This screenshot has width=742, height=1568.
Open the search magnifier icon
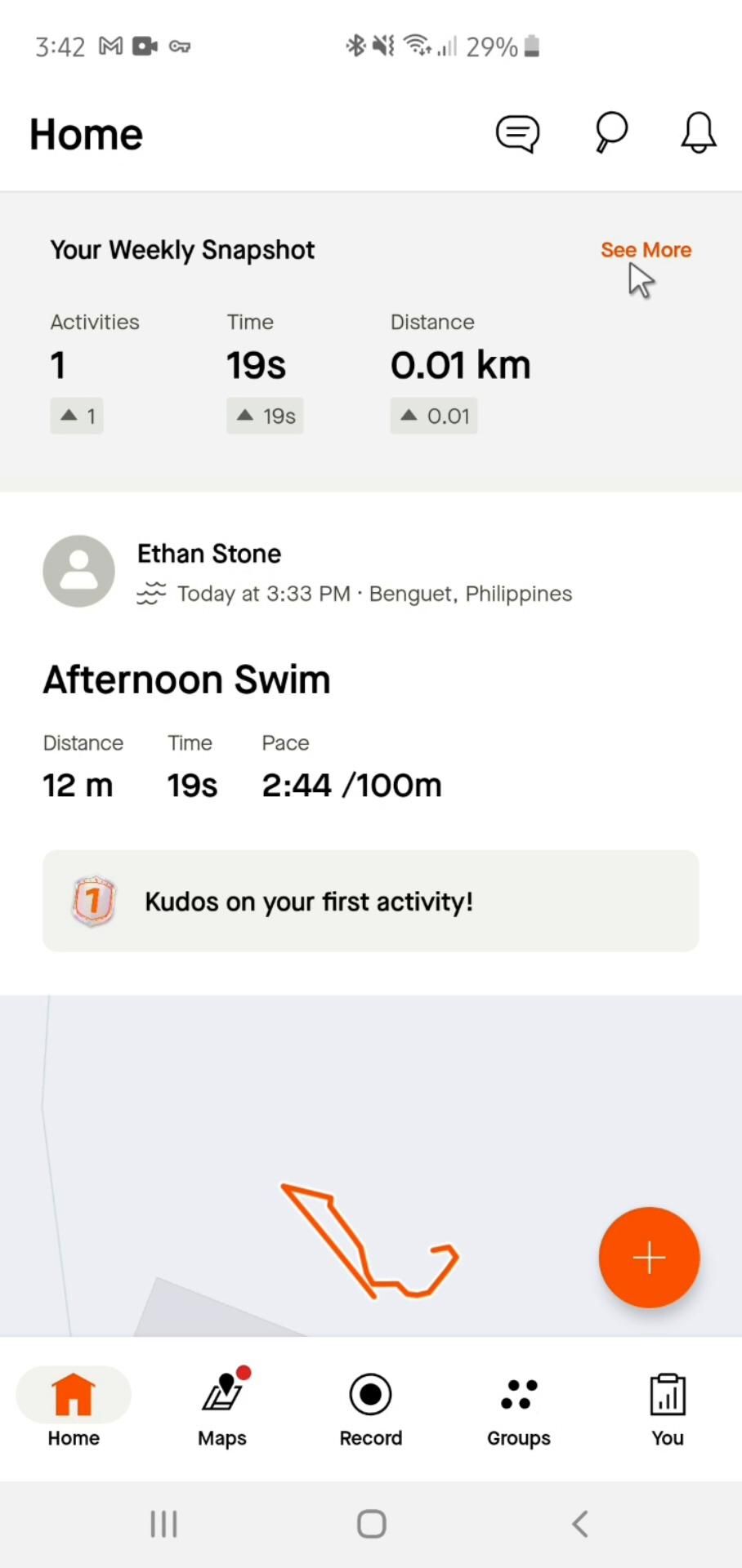click(x=610, y=133)
